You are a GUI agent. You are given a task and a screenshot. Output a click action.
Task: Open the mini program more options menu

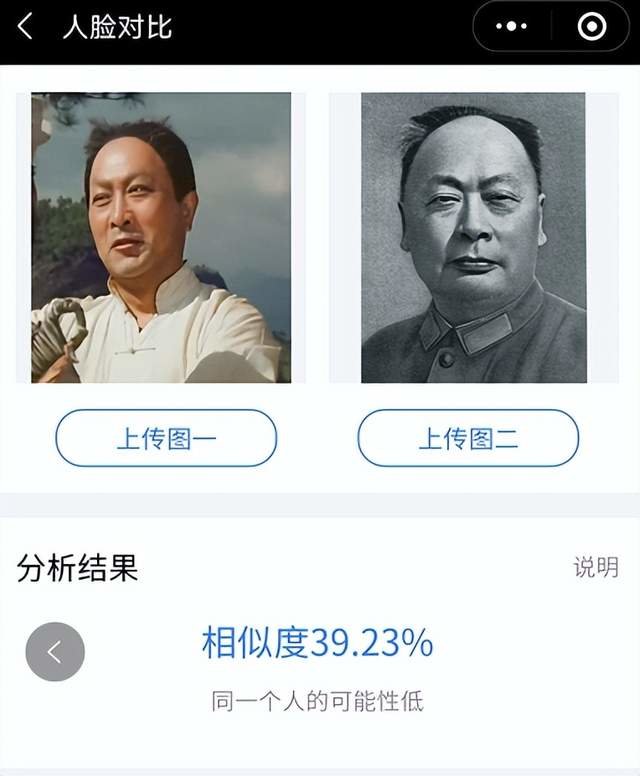(511, 27)
